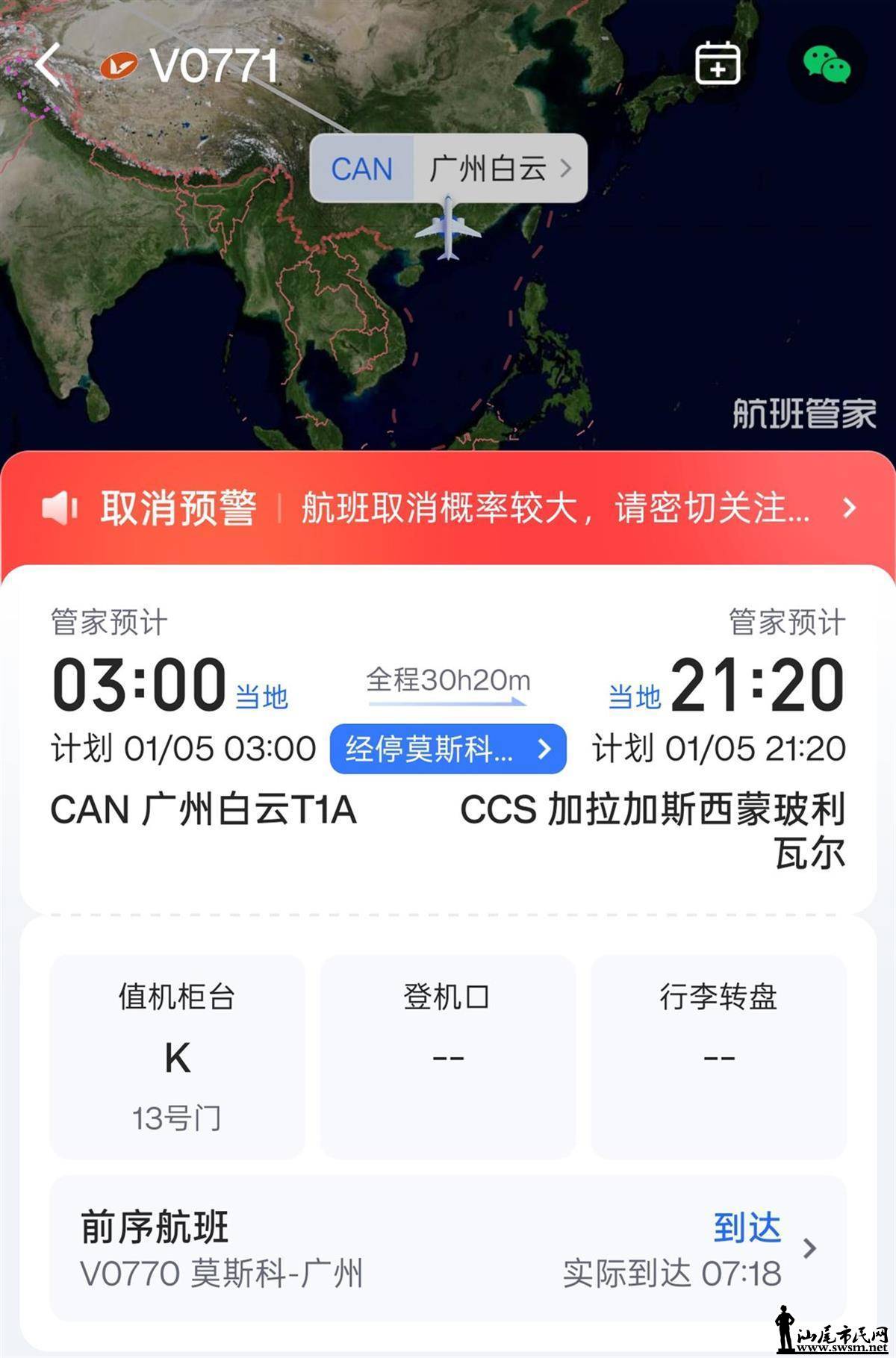Share flight via WeChat icon
This screenshot has height=1358, width=896.
click(x=827, y=64)
